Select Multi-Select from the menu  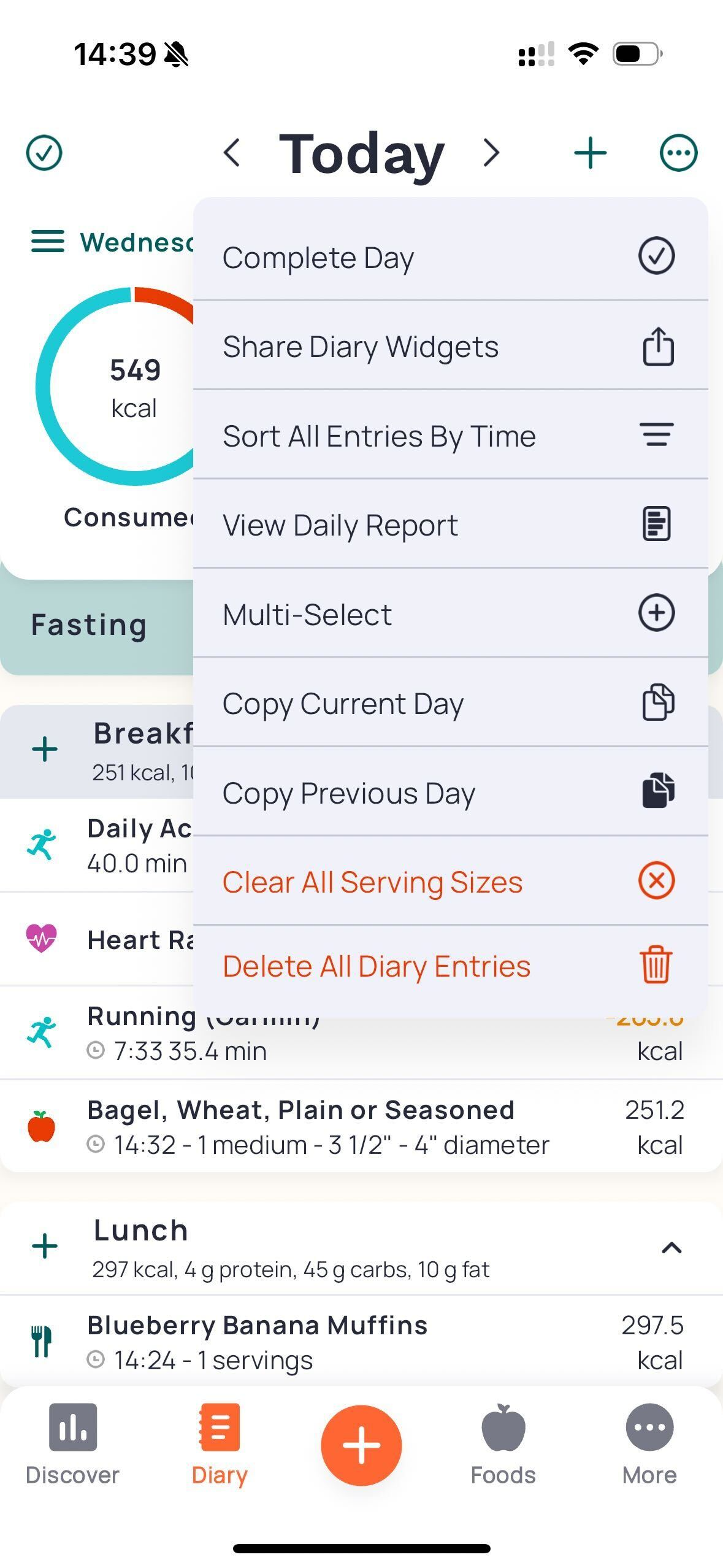(307, 613)
